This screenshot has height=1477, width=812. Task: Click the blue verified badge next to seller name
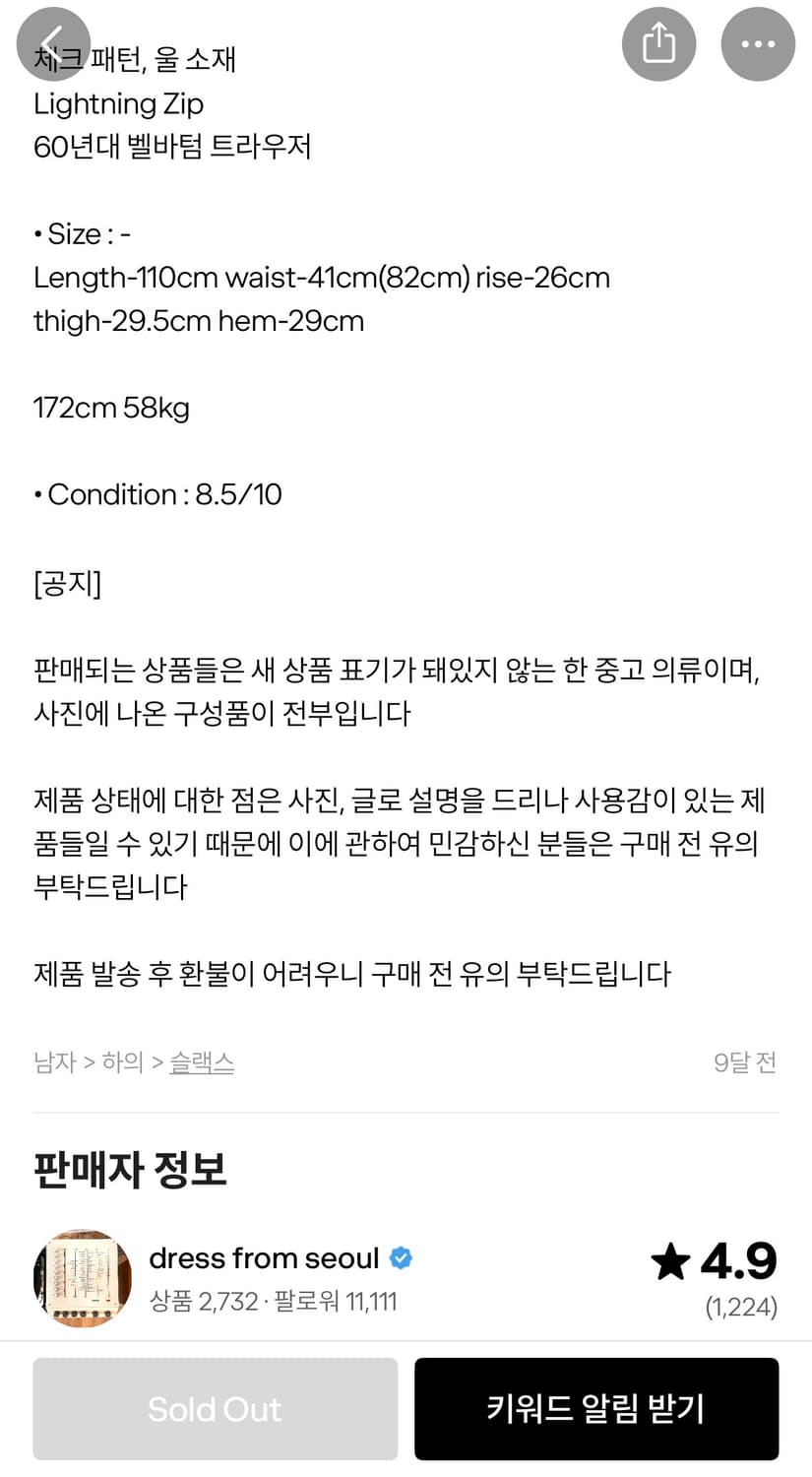pos(401,1257)
